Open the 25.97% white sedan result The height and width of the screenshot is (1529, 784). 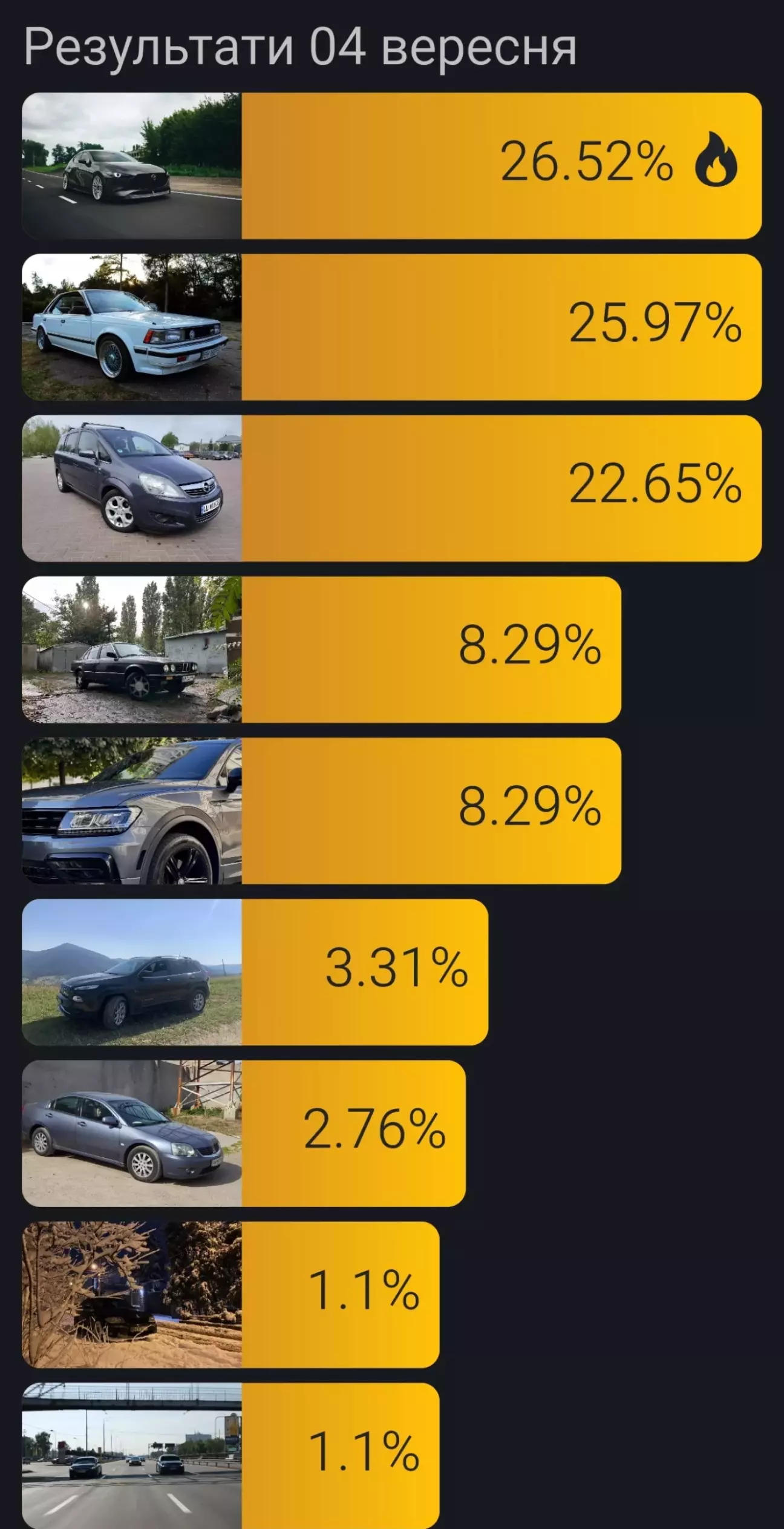(391, 327)
